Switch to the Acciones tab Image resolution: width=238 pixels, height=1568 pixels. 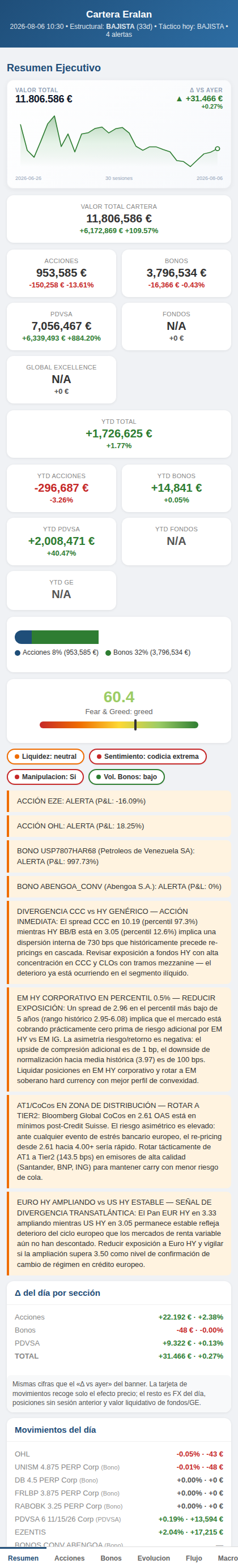[70, 1558]
